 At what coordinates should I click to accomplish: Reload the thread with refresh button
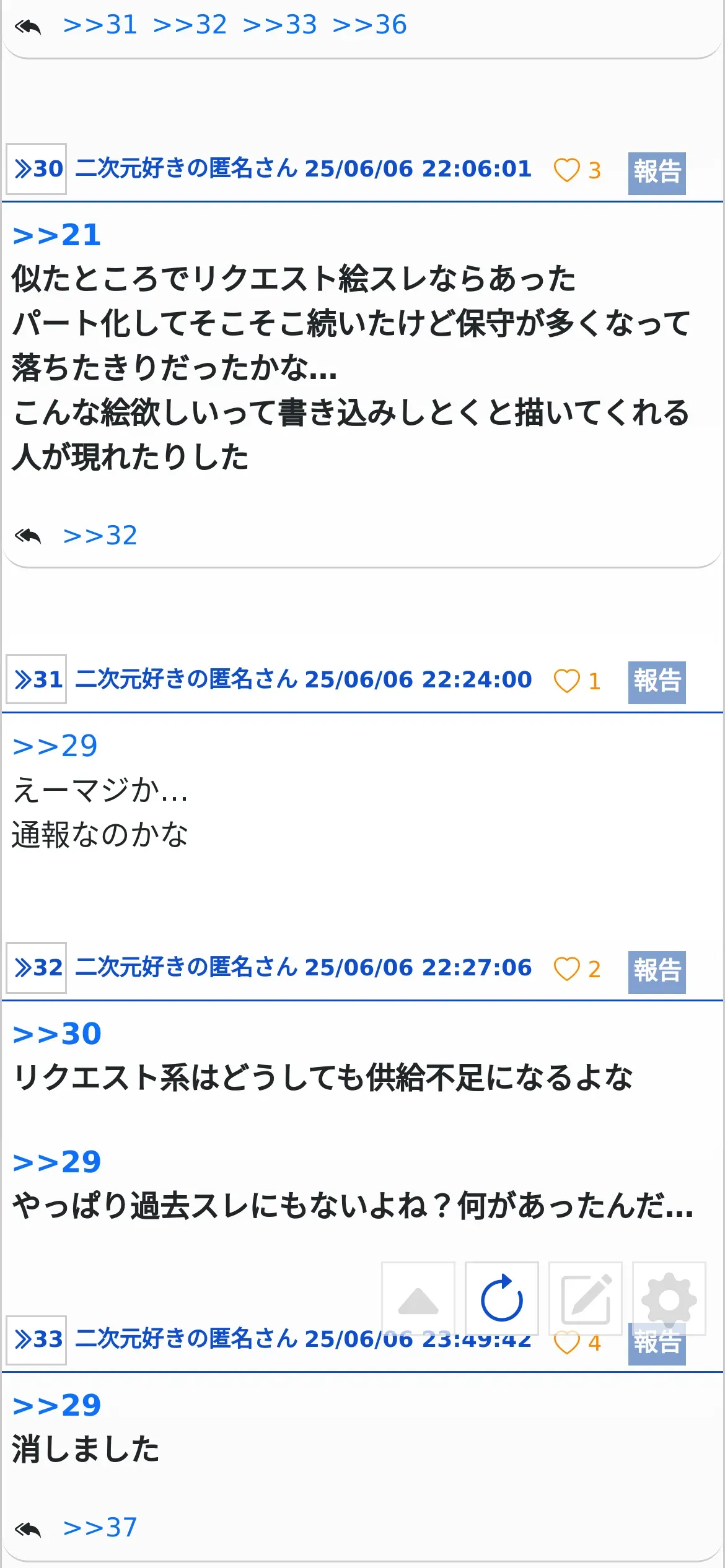(502, 1298)
